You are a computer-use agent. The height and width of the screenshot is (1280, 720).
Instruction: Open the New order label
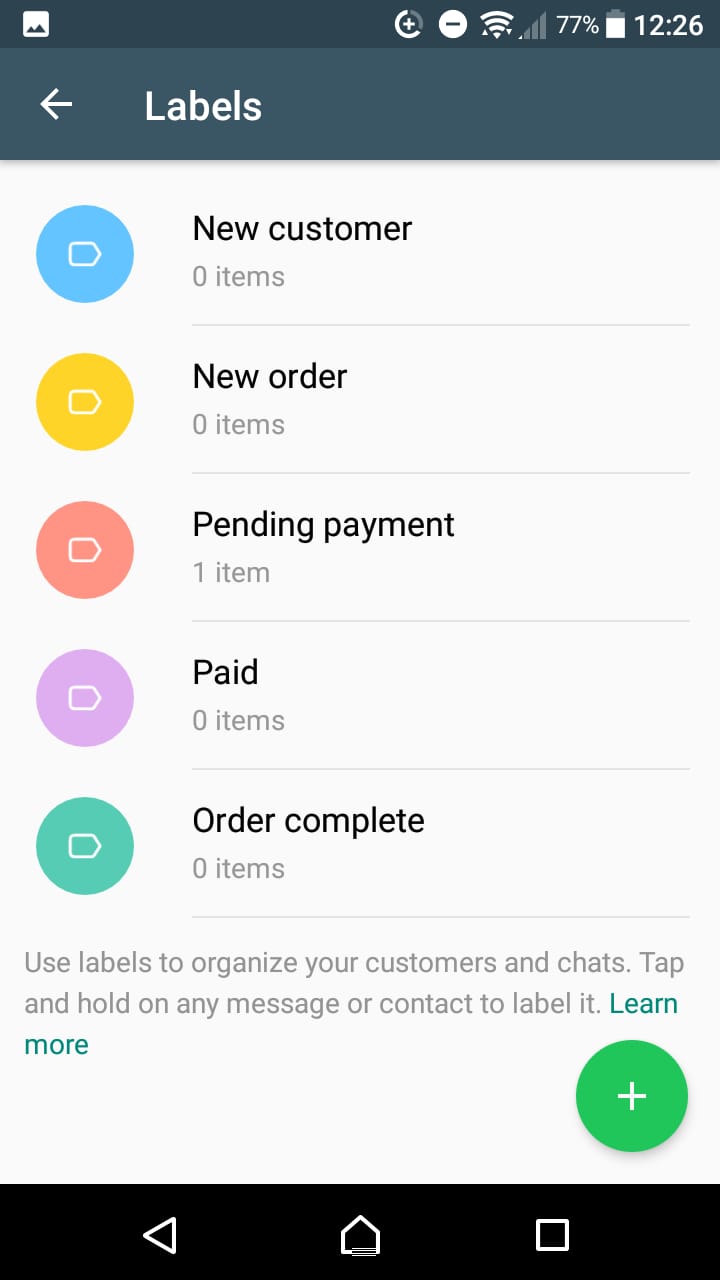click(x=360, y=400)
